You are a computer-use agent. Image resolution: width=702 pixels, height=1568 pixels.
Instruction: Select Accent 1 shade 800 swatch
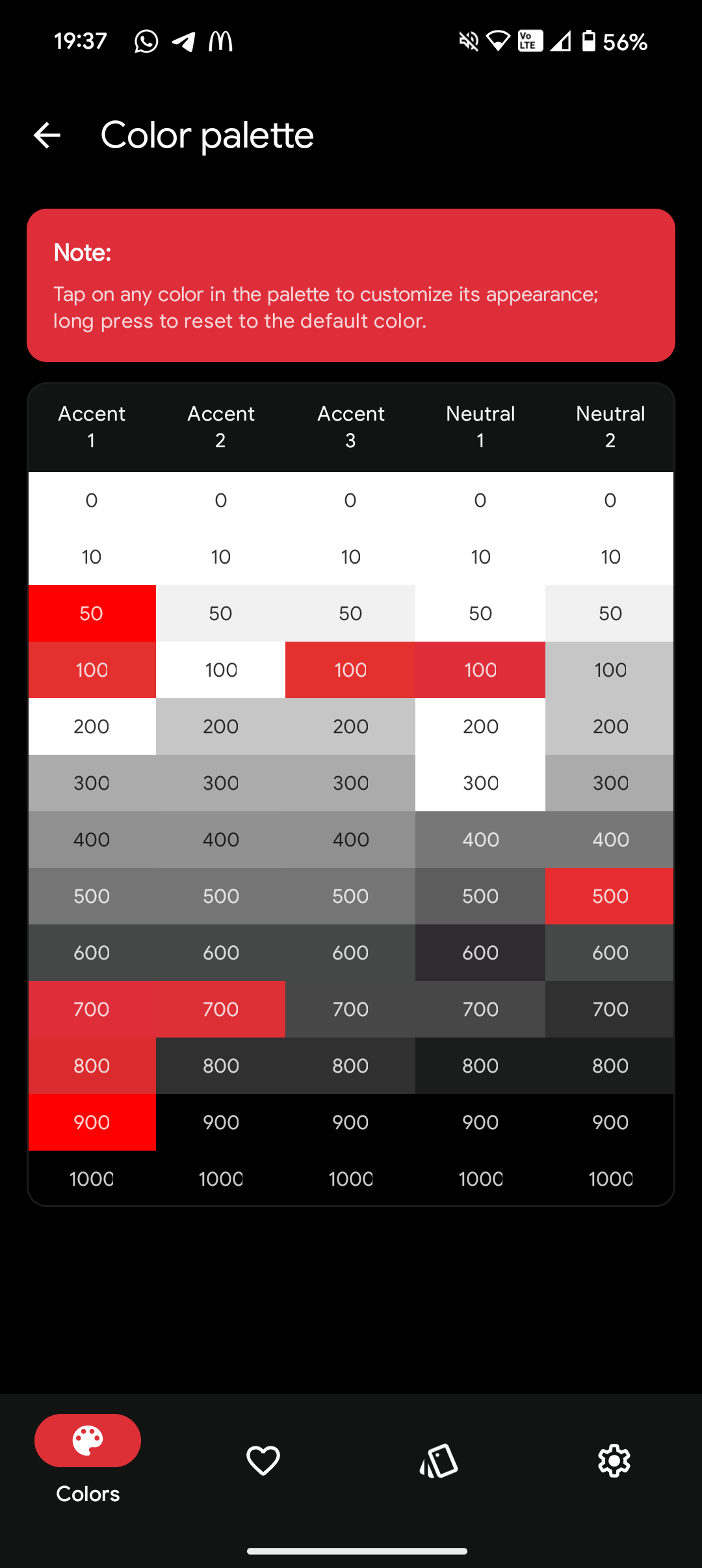[x=92, y=1065]
